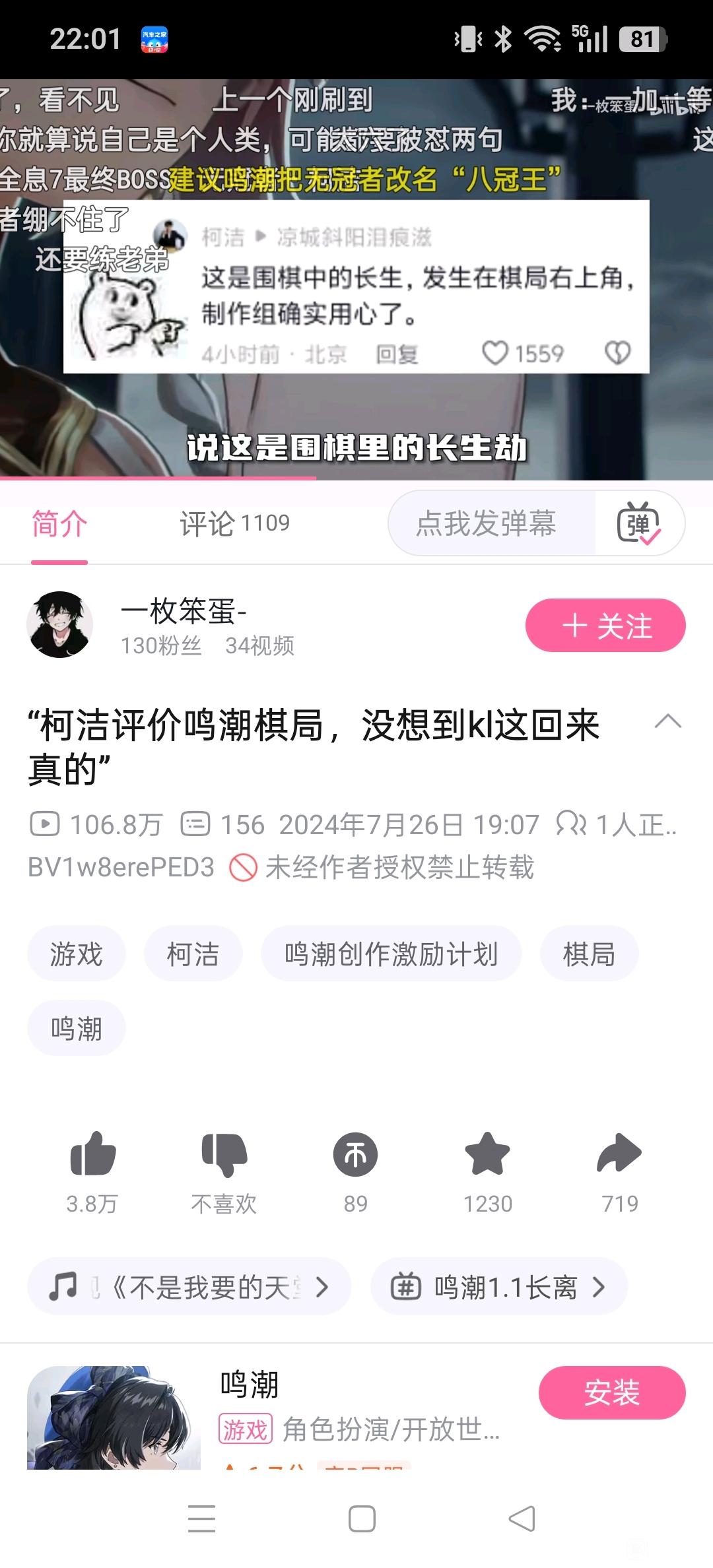Collapse the video title details chevron
713x1568 pixels.
click(667, 721)
